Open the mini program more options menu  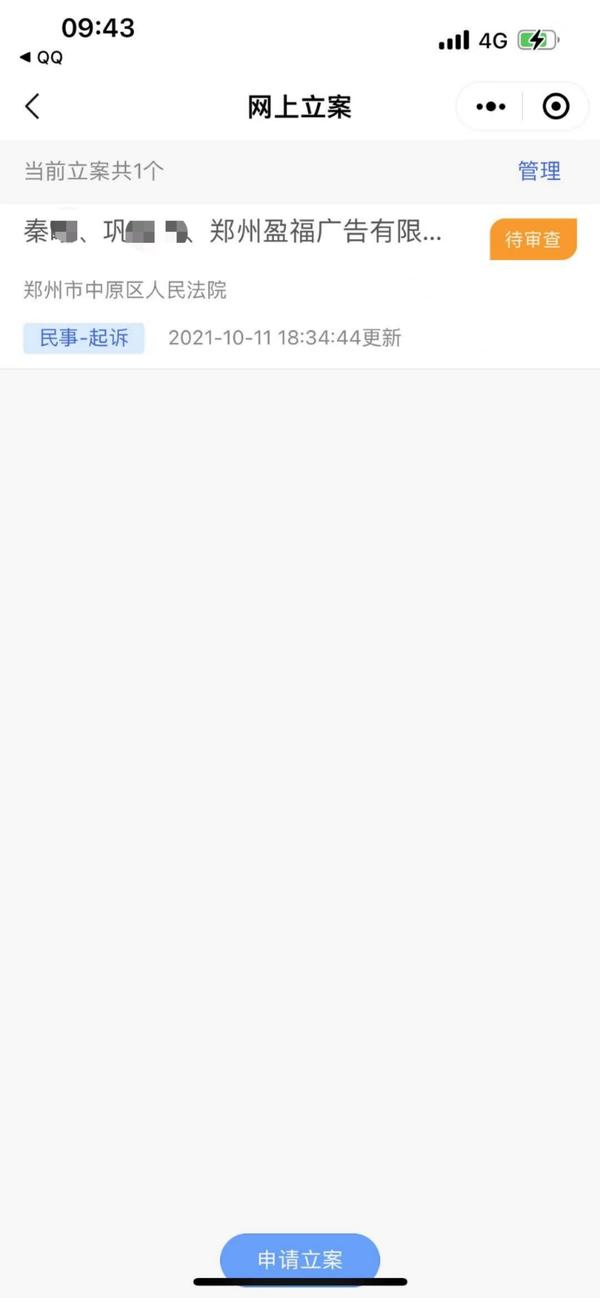click(490, 107)
